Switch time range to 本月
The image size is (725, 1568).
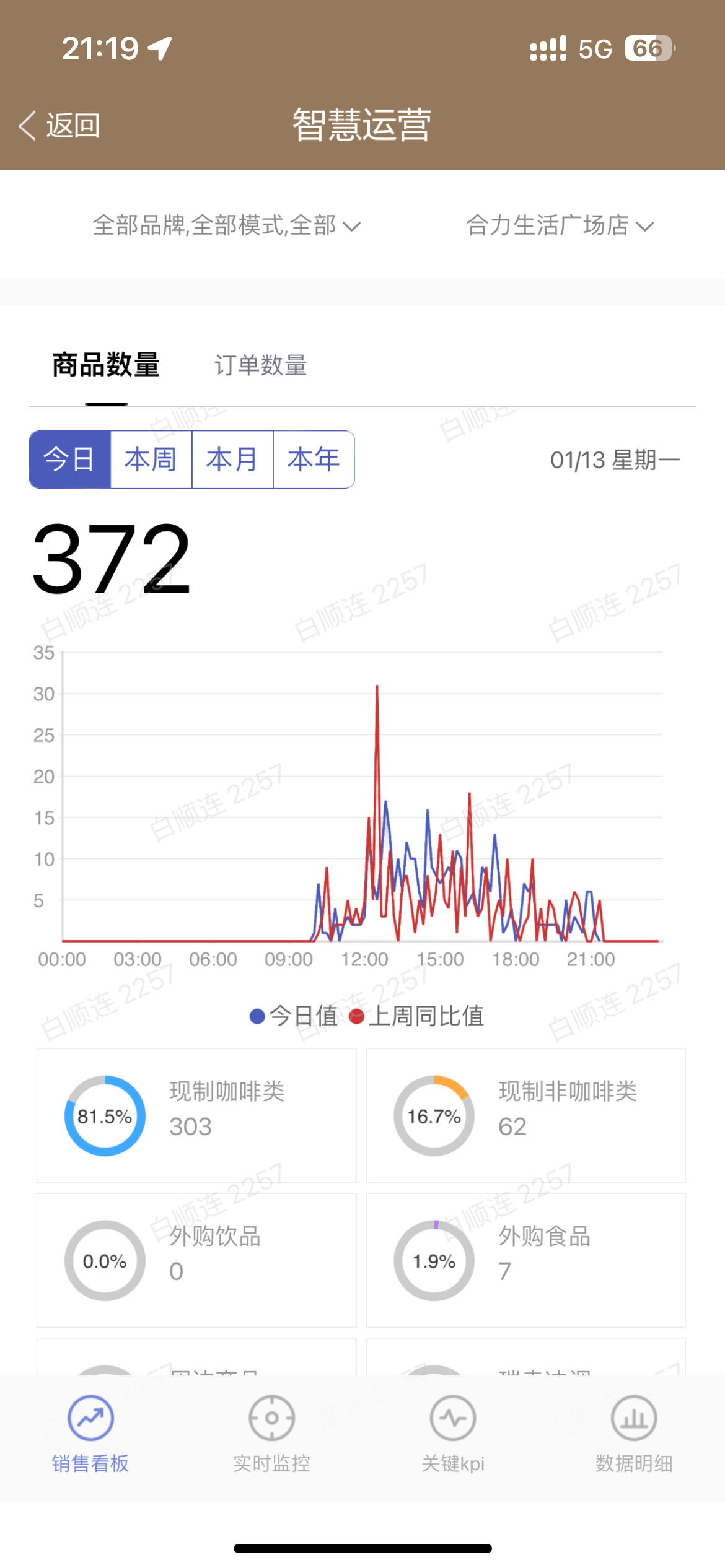click(x=232, y=460)
